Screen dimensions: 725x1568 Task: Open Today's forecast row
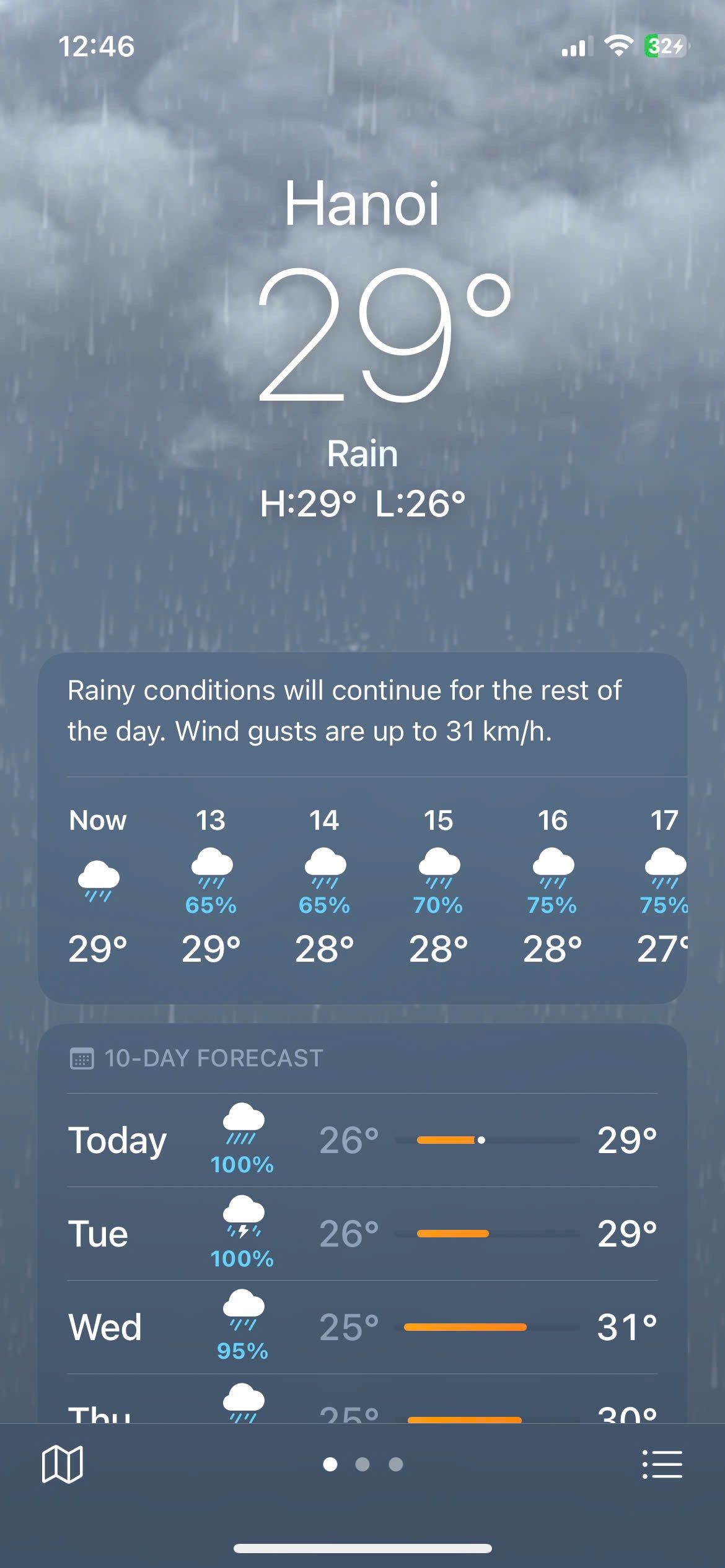(x=362, y=1140)
